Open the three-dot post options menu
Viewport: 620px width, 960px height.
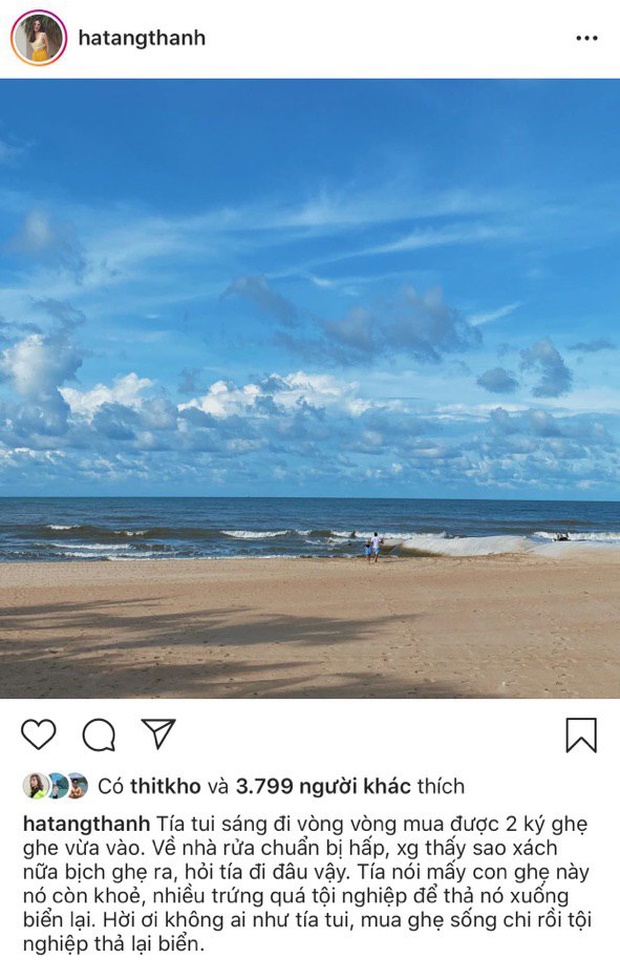click(586, 38)
